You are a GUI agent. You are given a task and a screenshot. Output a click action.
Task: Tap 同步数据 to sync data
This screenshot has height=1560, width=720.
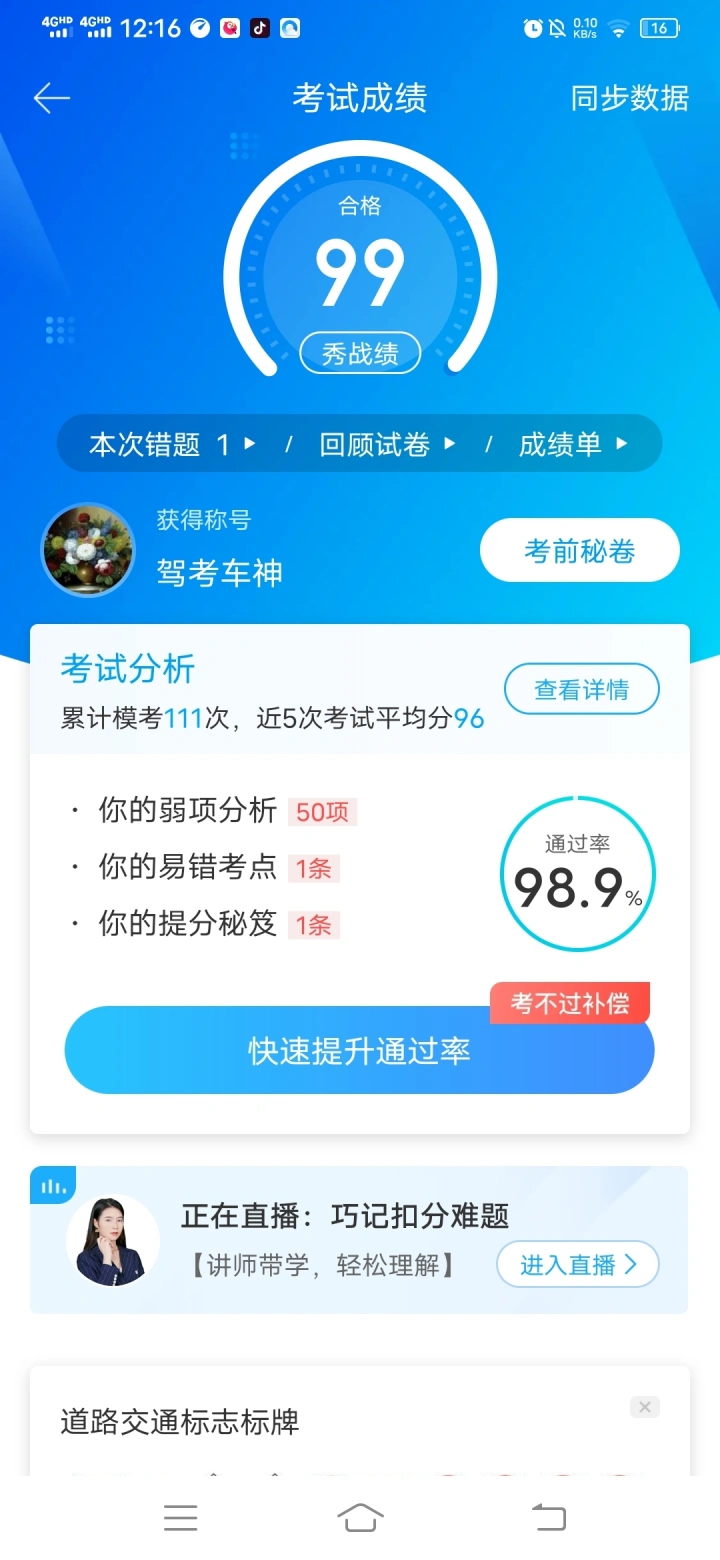click(629, 98)
